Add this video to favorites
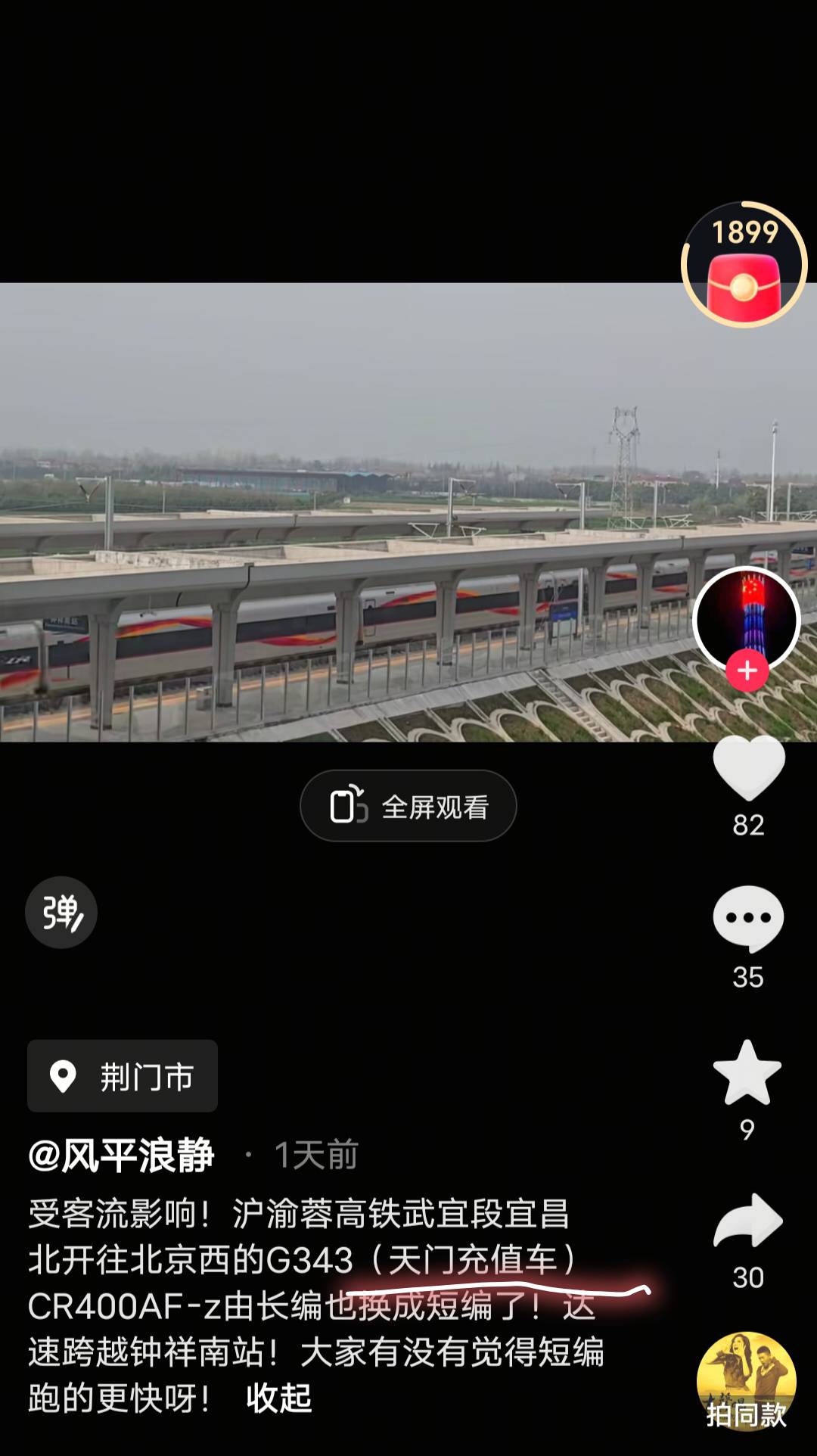 pyautogui.click(x=747, y=1073)
